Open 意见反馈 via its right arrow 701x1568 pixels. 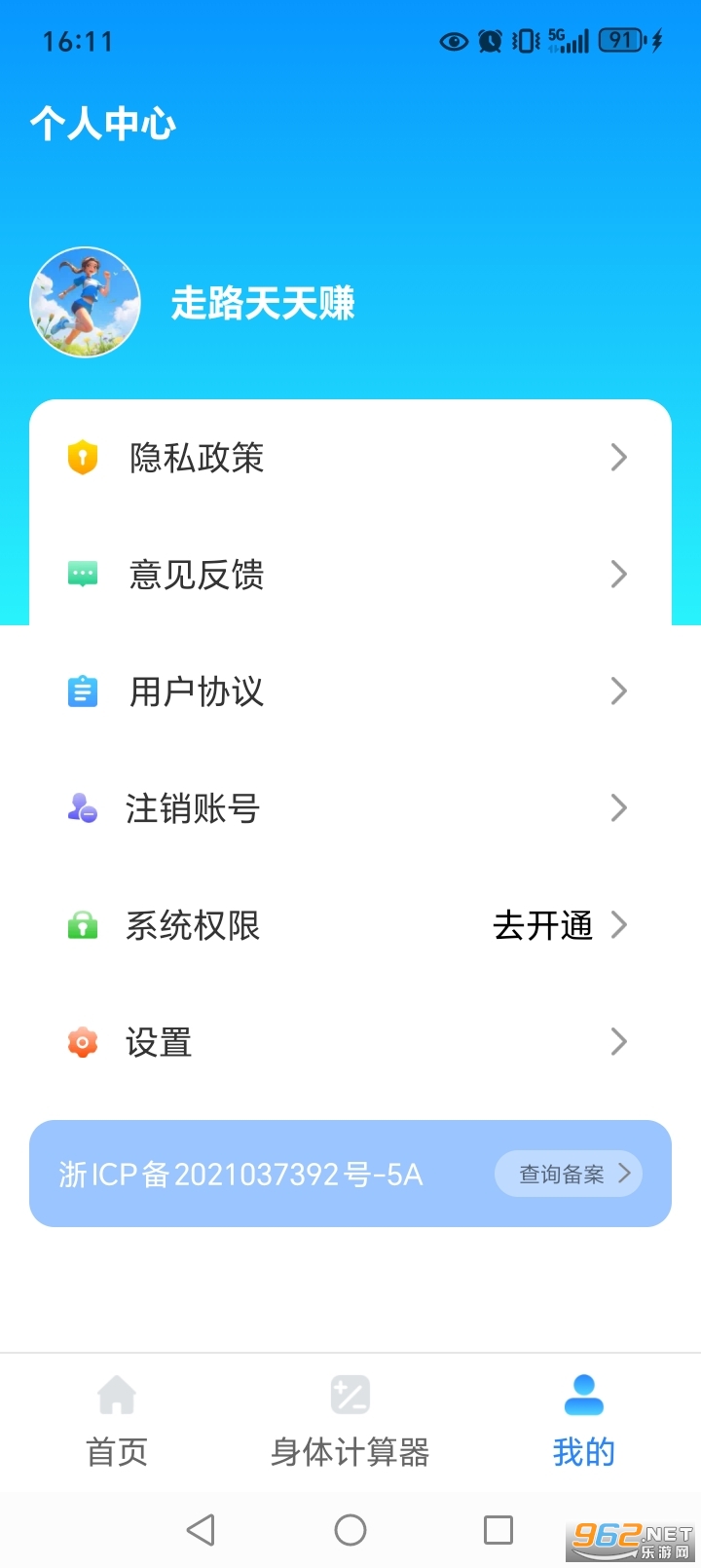pyautogui.click(x=619, y=575)
